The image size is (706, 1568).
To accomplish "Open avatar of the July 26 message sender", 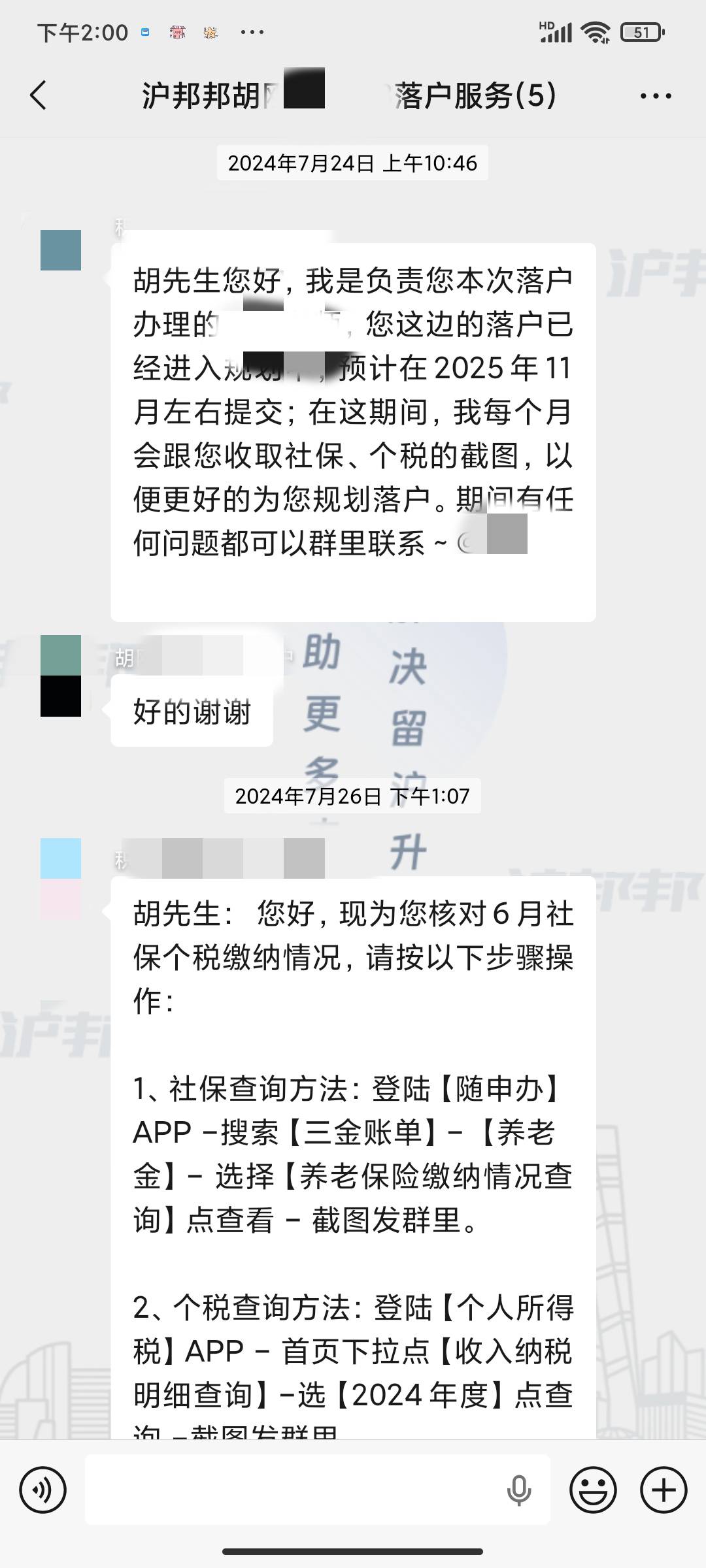I will click(61, 878).
